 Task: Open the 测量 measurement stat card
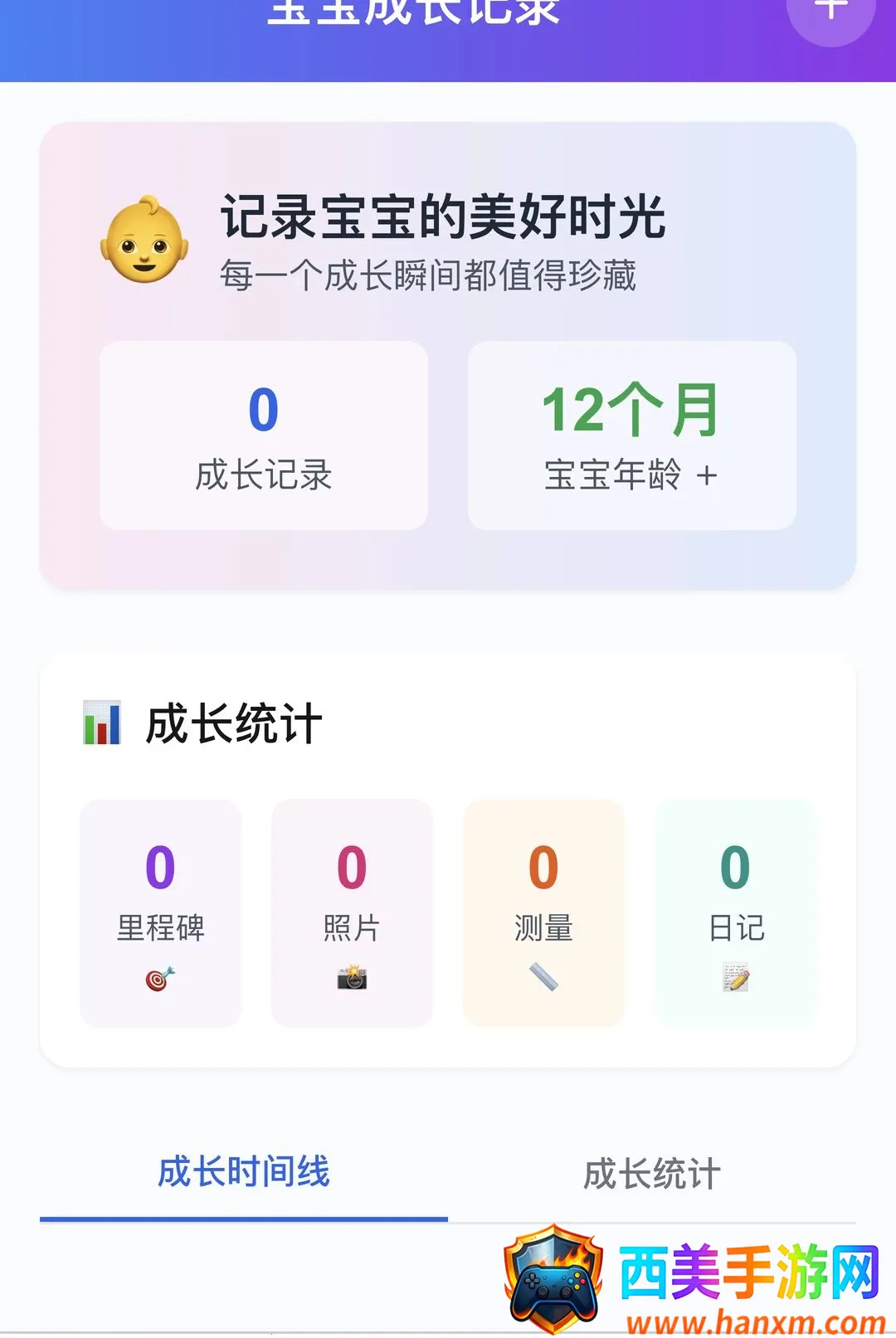(543, 913)
